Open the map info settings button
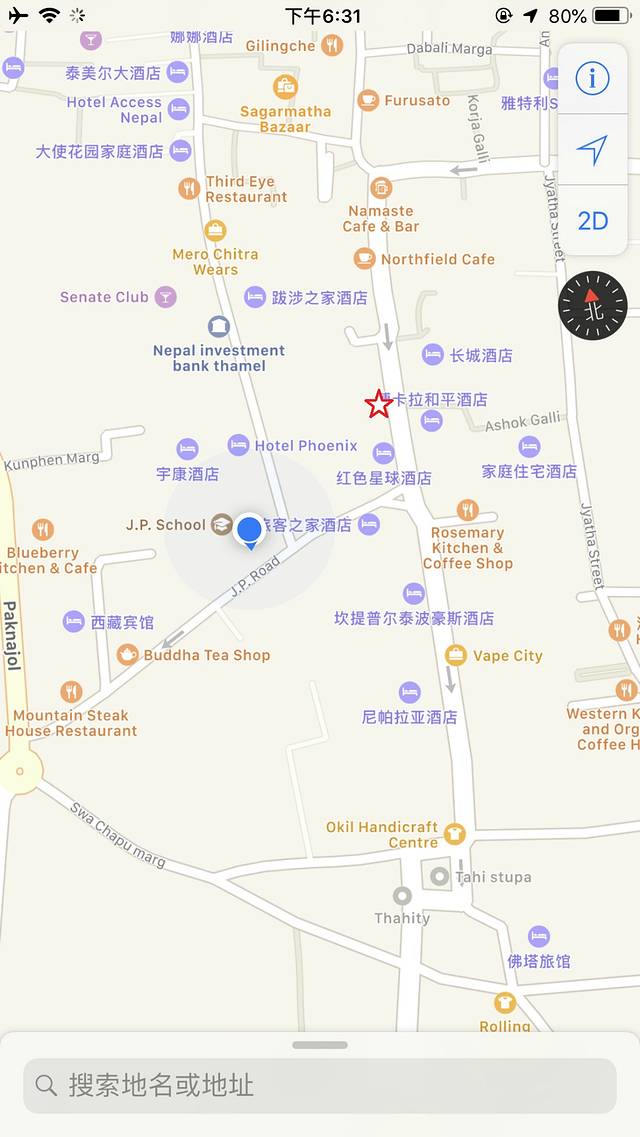 click(592, 78)
